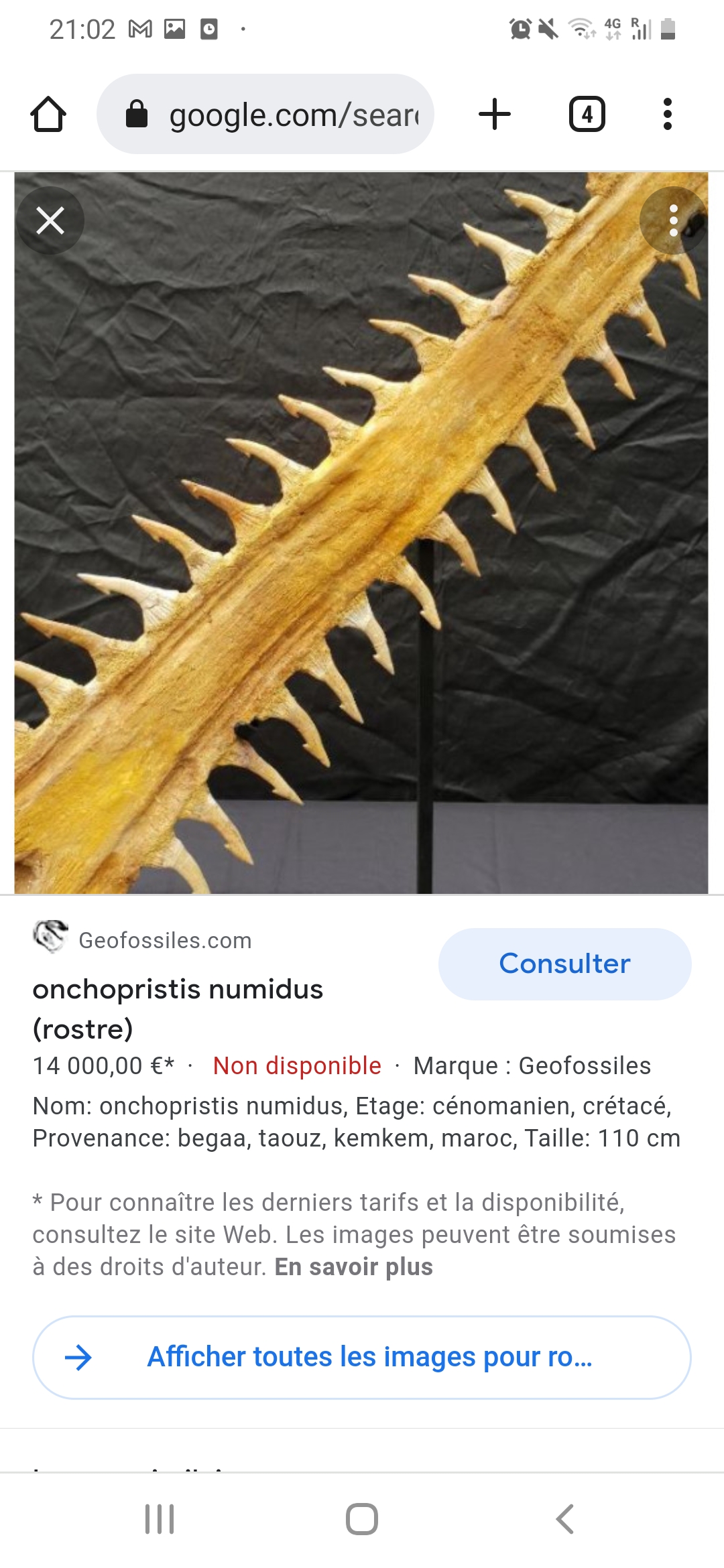
Task: Close the image preview
Action: click(x=50, y=220)
